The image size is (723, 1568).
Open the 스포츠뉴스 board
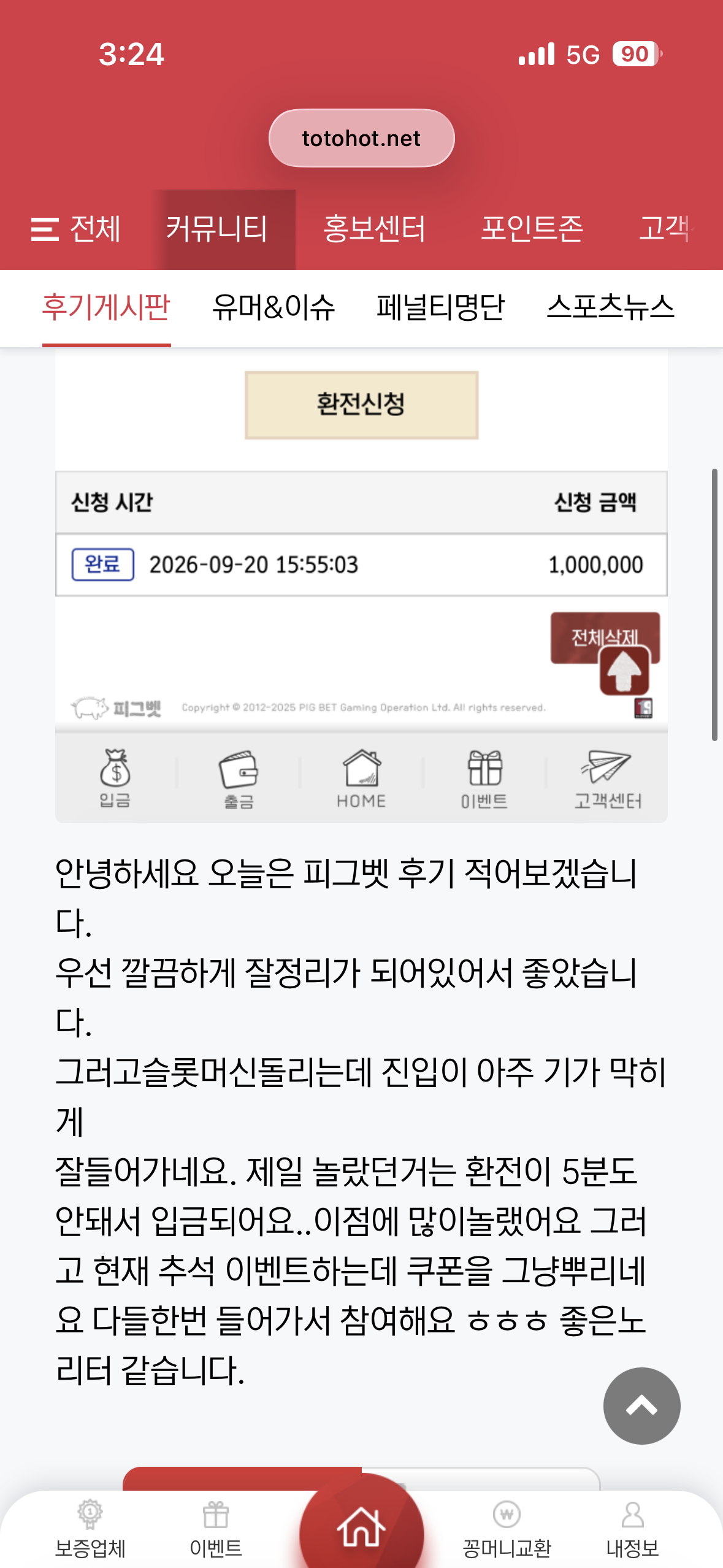[x=610, y=307]
